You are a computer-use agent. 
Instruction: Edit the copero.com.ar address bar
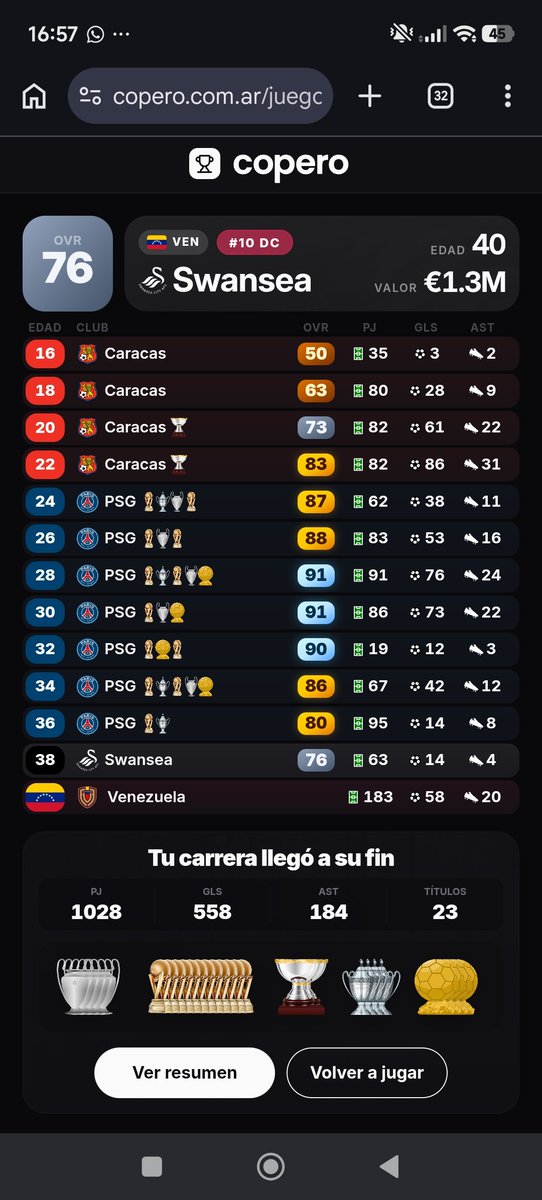[x=201, y=96]
